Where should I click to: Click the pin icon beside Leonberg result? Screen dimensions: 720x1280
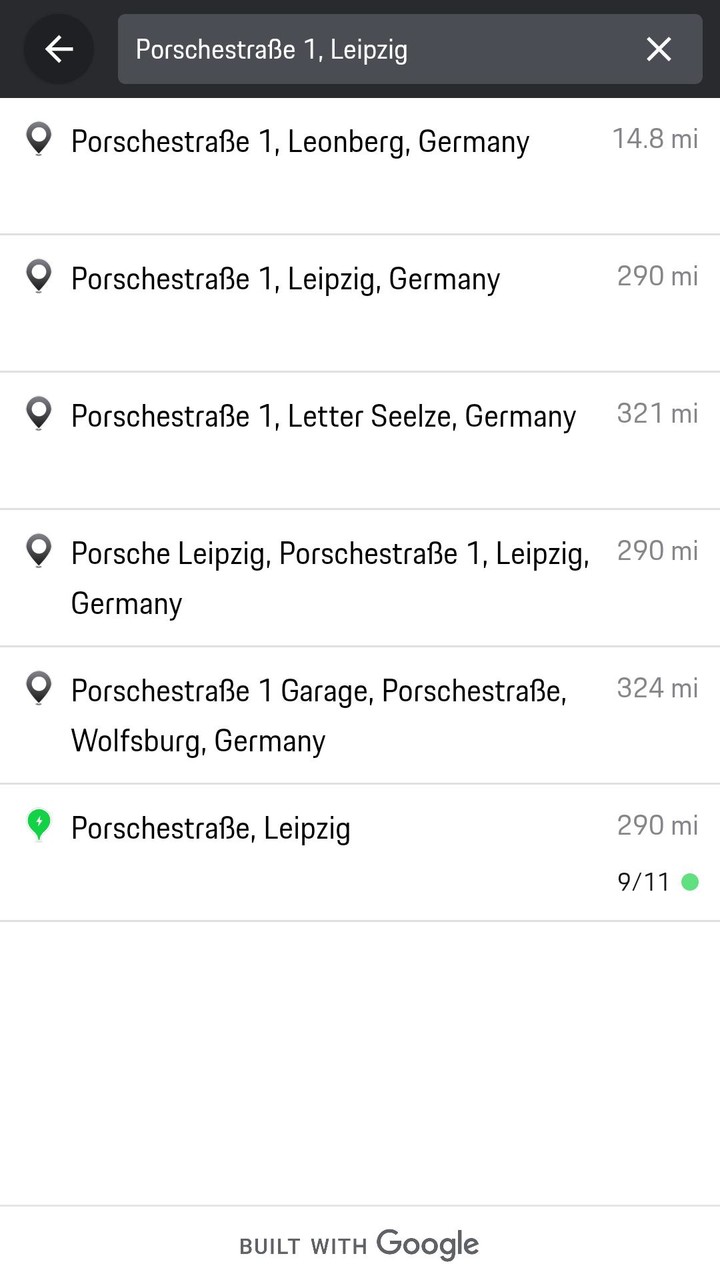(38, 140)
